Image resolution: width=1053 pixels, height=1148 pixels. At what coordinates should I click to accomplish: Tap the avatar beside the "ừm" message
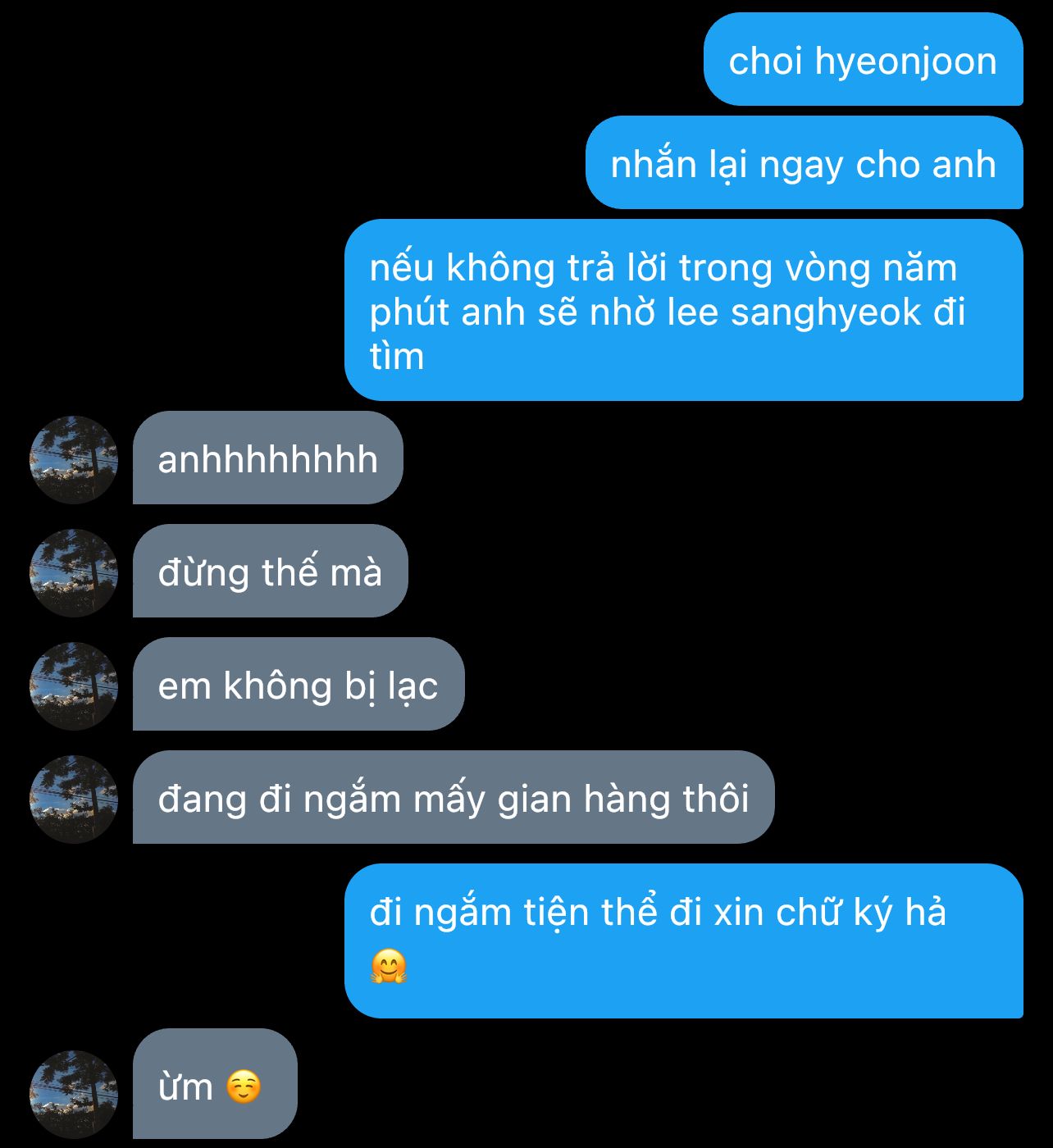click(x=74, y=1094)
